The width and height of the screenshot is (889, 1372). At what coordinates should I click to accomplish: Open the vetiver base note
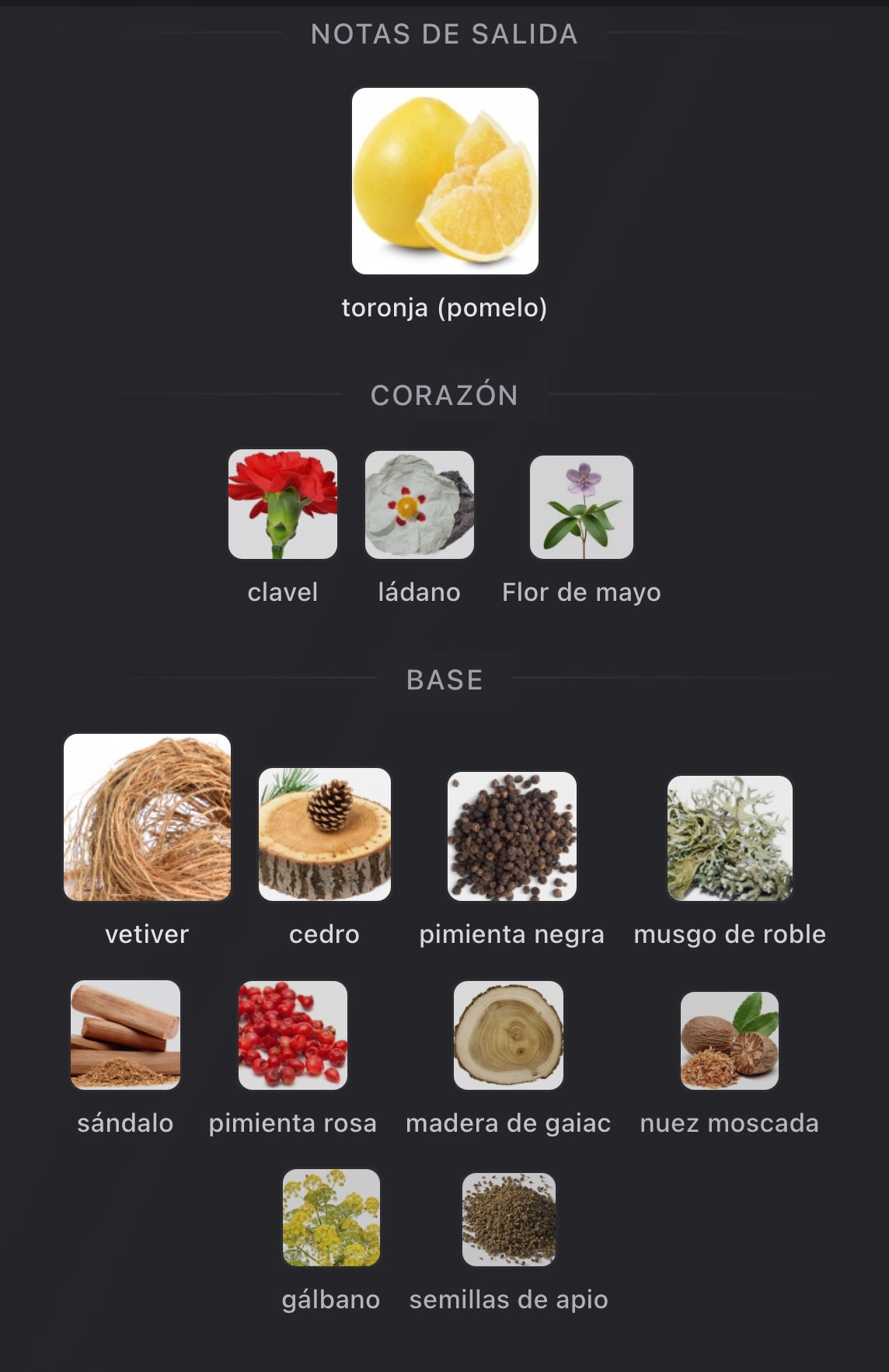(147, 817)
